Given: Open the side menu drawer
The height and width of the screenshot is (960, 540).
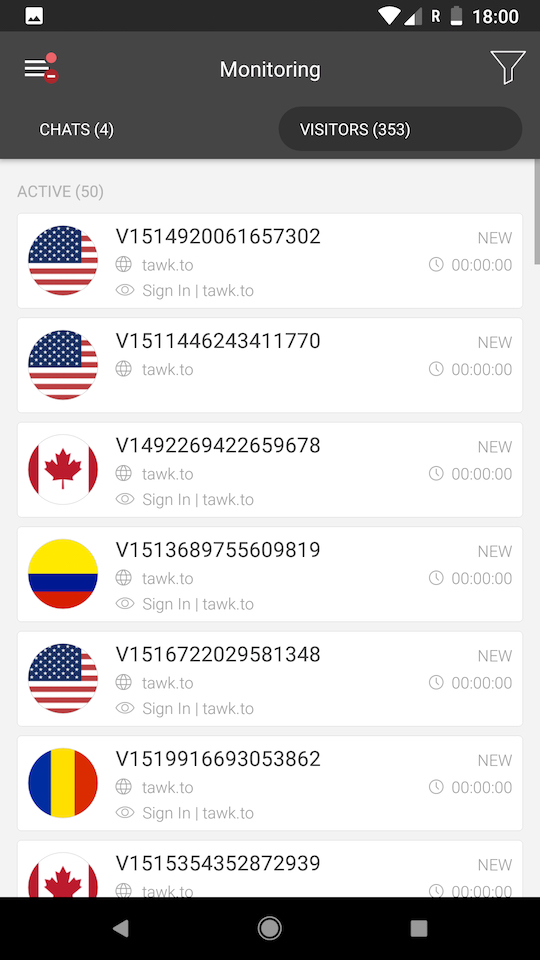Looking at the screenshot, I should 40,68.
